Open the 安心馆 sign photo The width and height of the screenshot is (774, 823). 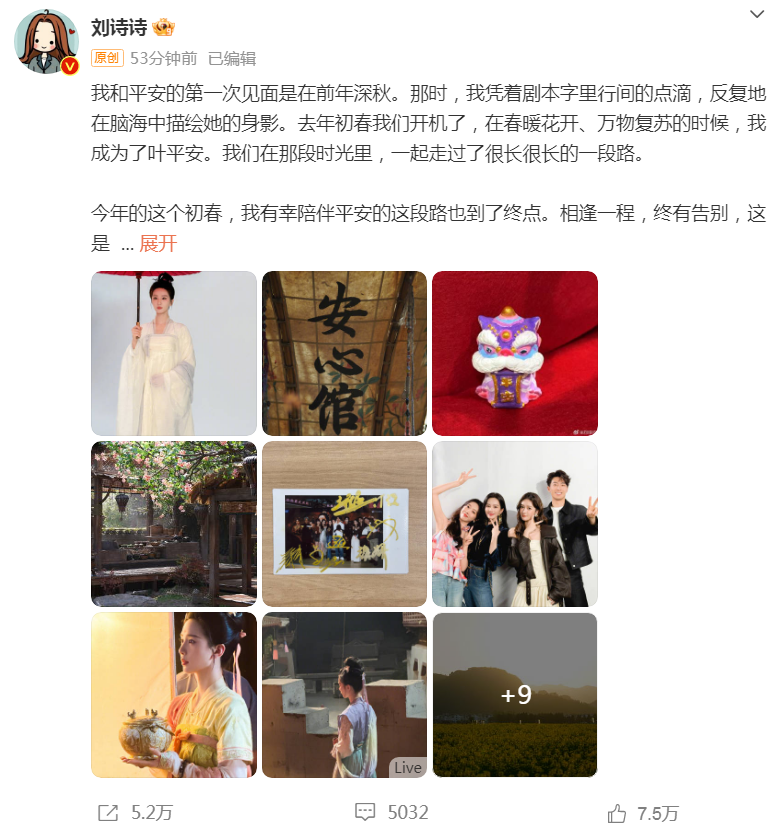pyautogui.click(x=344, y=353)
